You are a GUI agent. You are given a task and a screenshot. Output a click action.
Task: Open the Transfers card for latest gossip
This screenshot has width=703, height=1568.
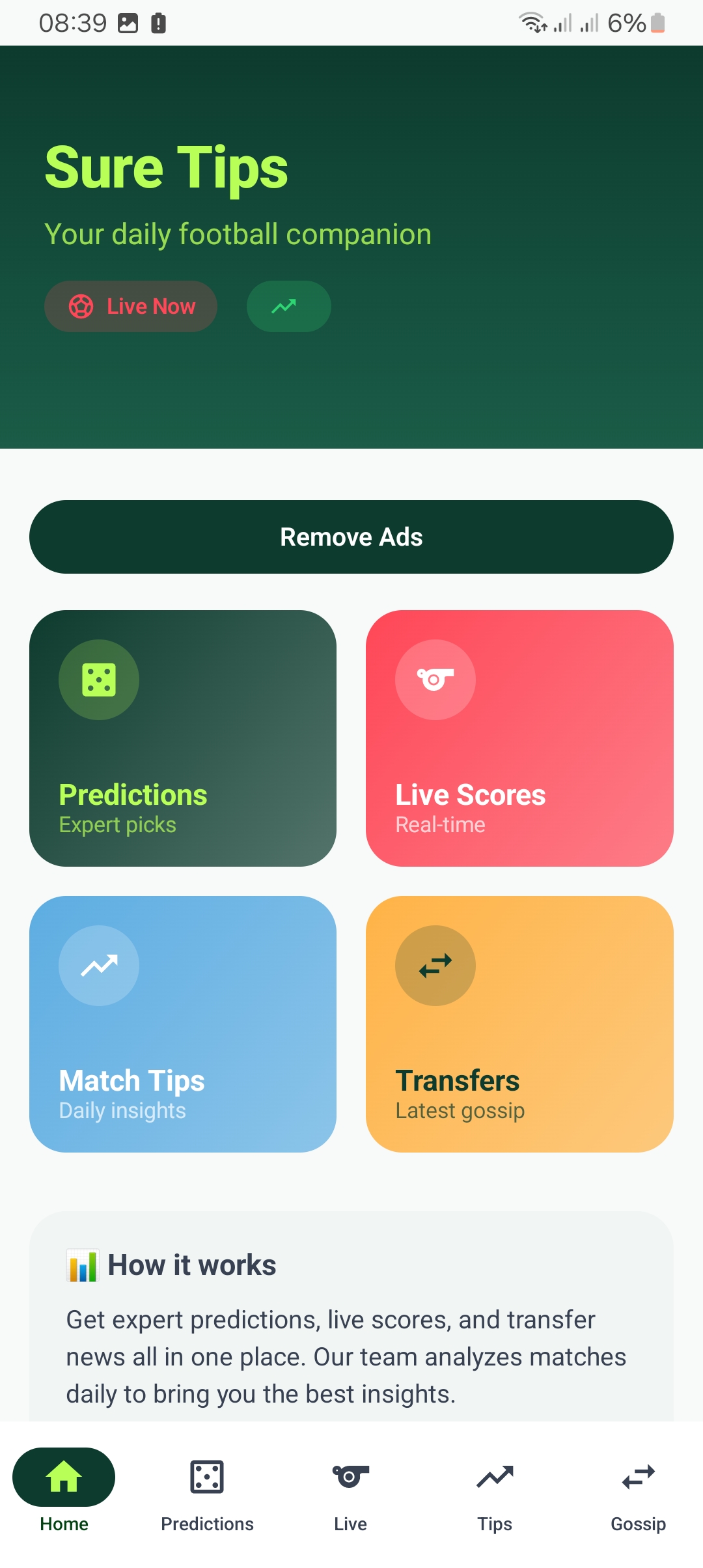(x=519, y=1024)
